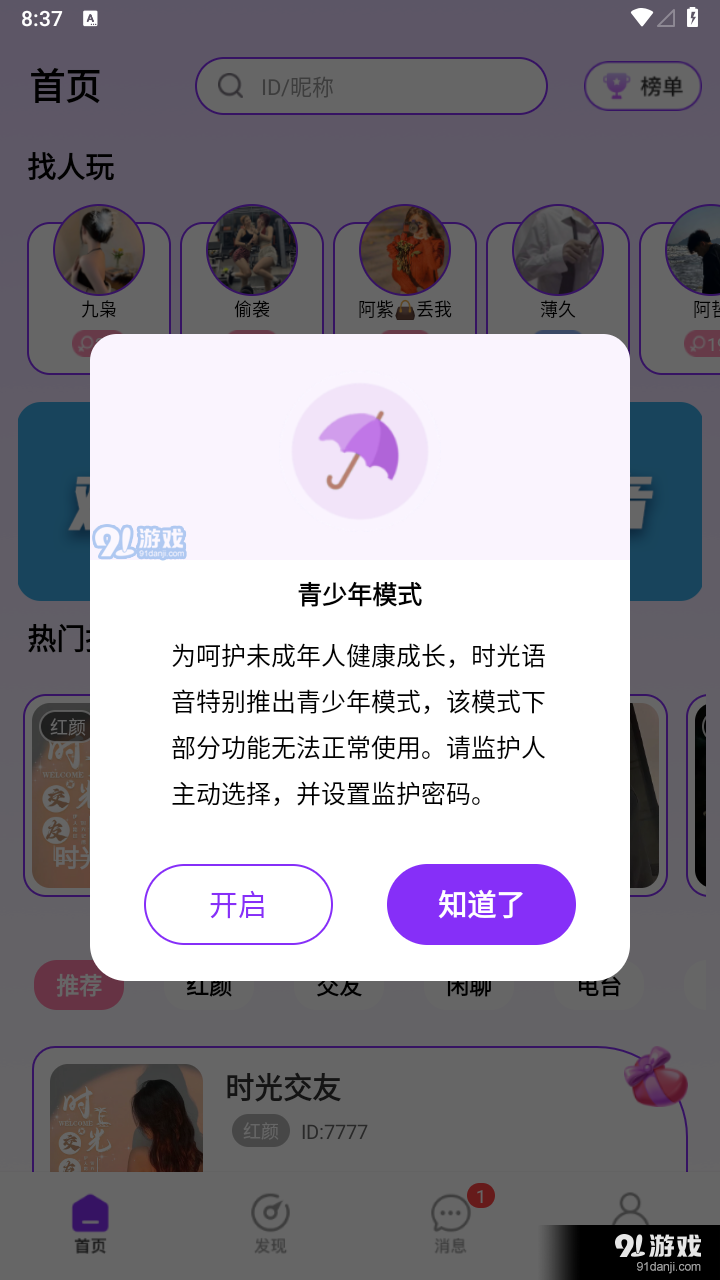Tap 知道了 to dismiss the dialog
This screenshot has width=720, height=1280.
coord(481,904)
